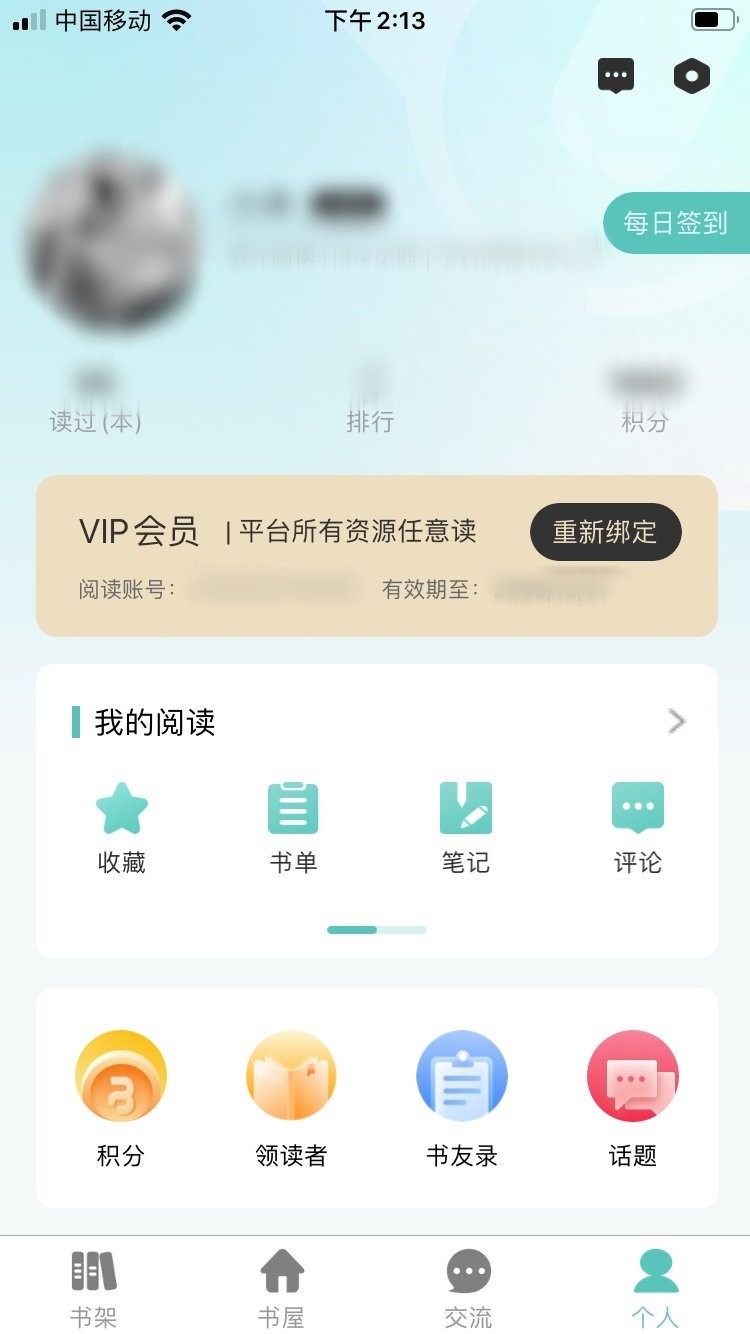750x1334 pixels.
Task: Expand the 我的阅读 section via arrow
Action: (676, 721)
